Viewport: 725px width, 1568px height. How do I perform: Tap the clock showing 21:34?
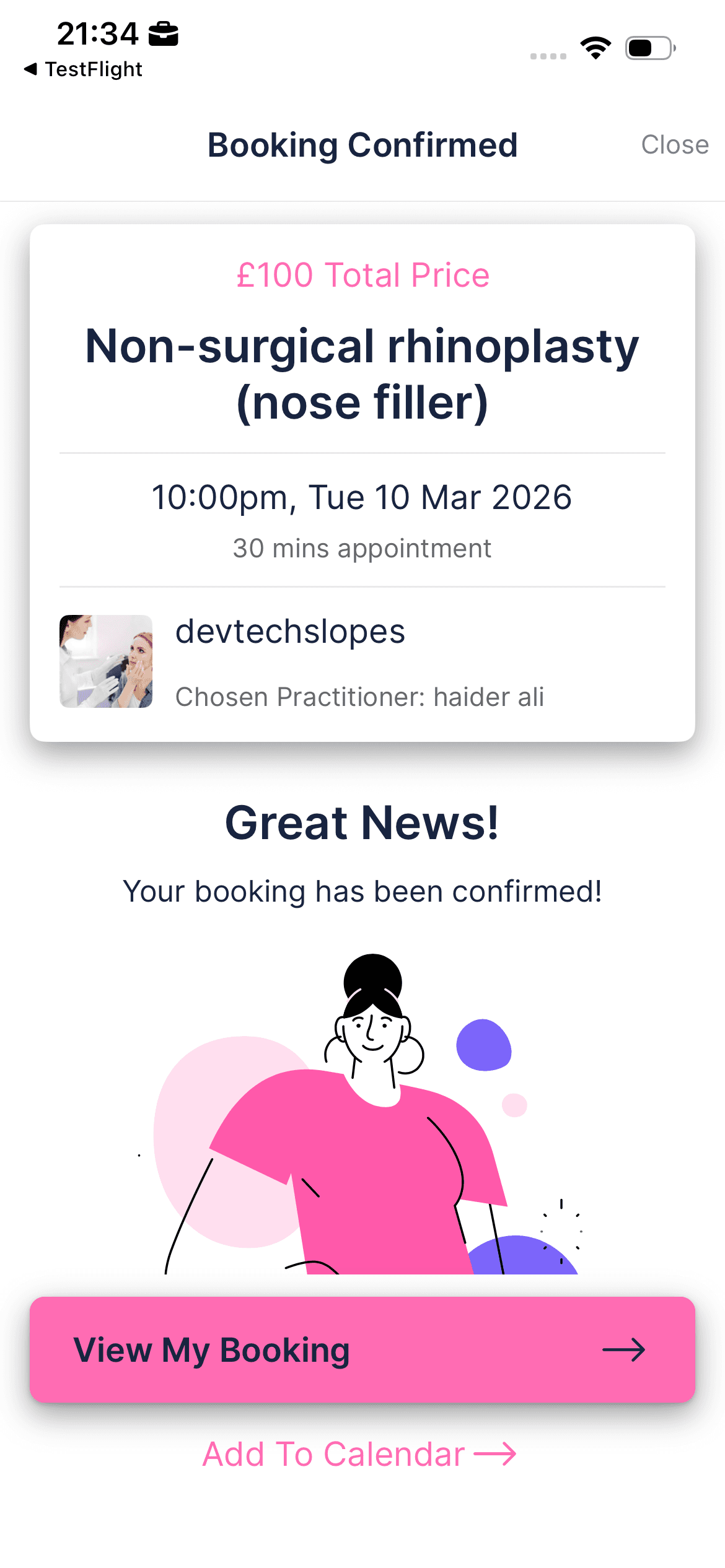click(98, 32)
